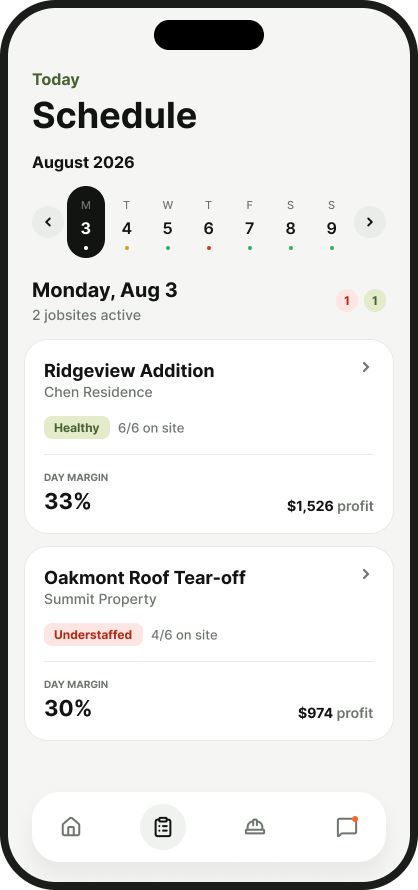Select Sunday the 9th
418x890 pixels.
331,222
